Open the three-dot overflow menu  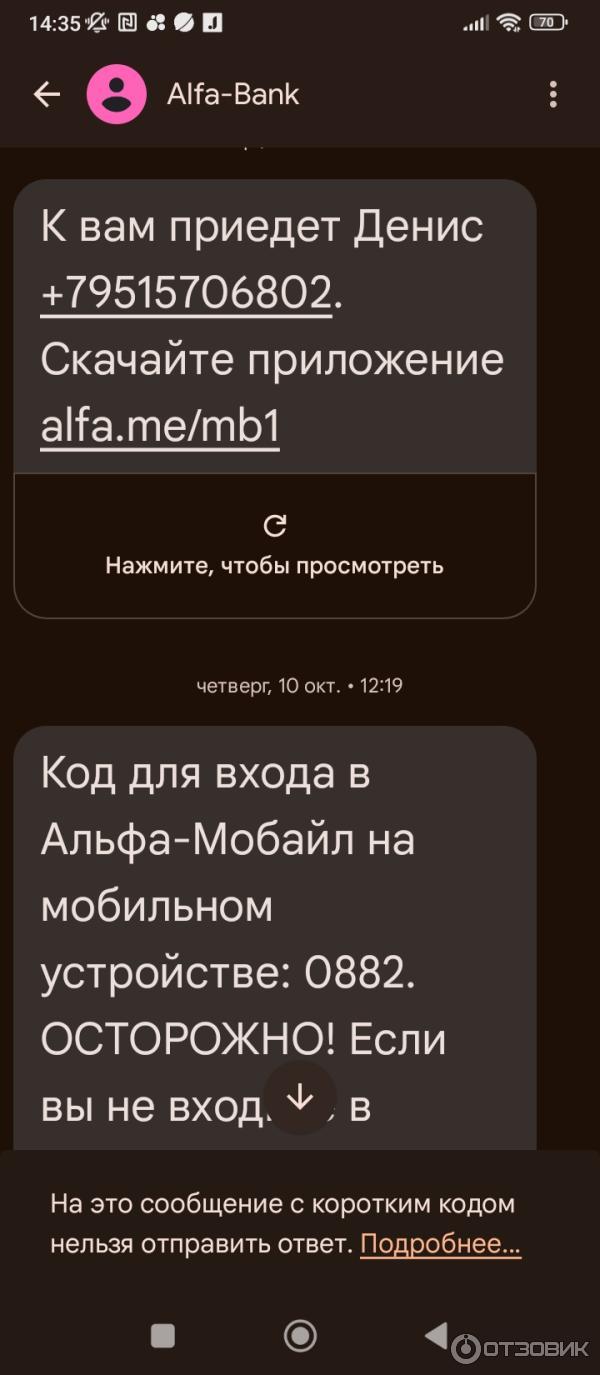553,95
